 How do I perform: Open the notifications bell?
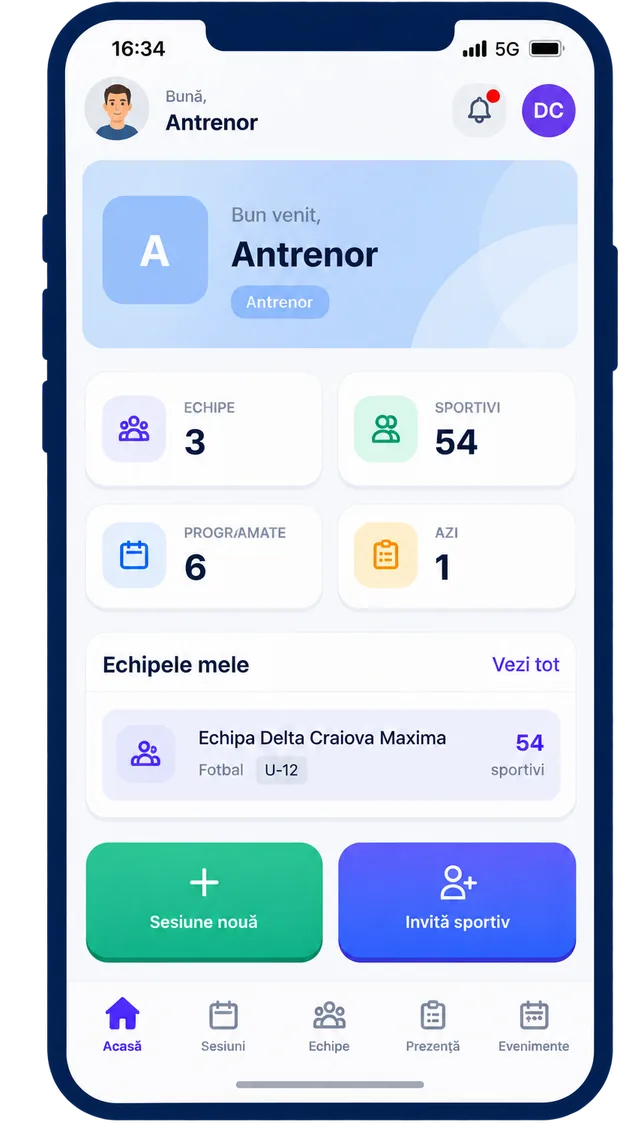479,110
